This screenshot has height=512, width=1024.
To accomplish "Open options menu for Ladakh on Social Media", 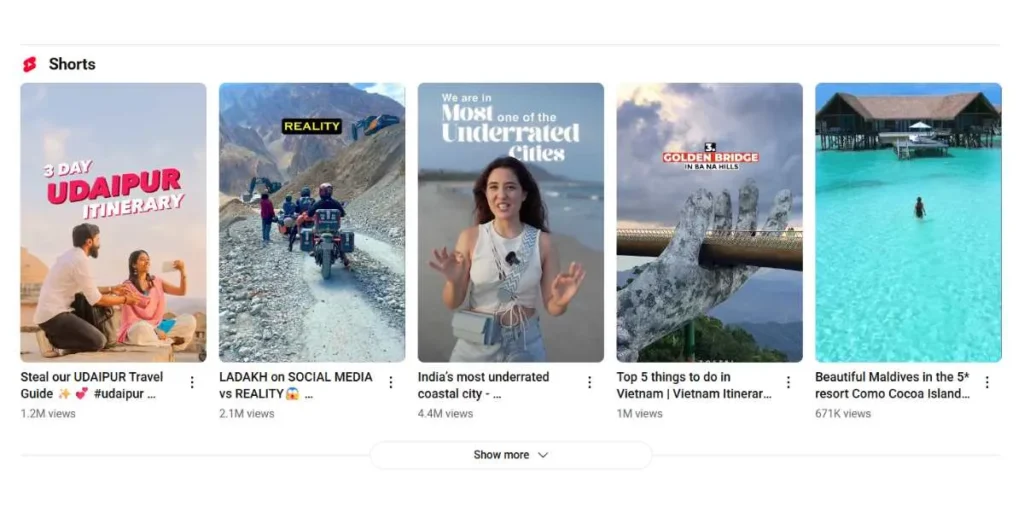I will coord(391,382).
